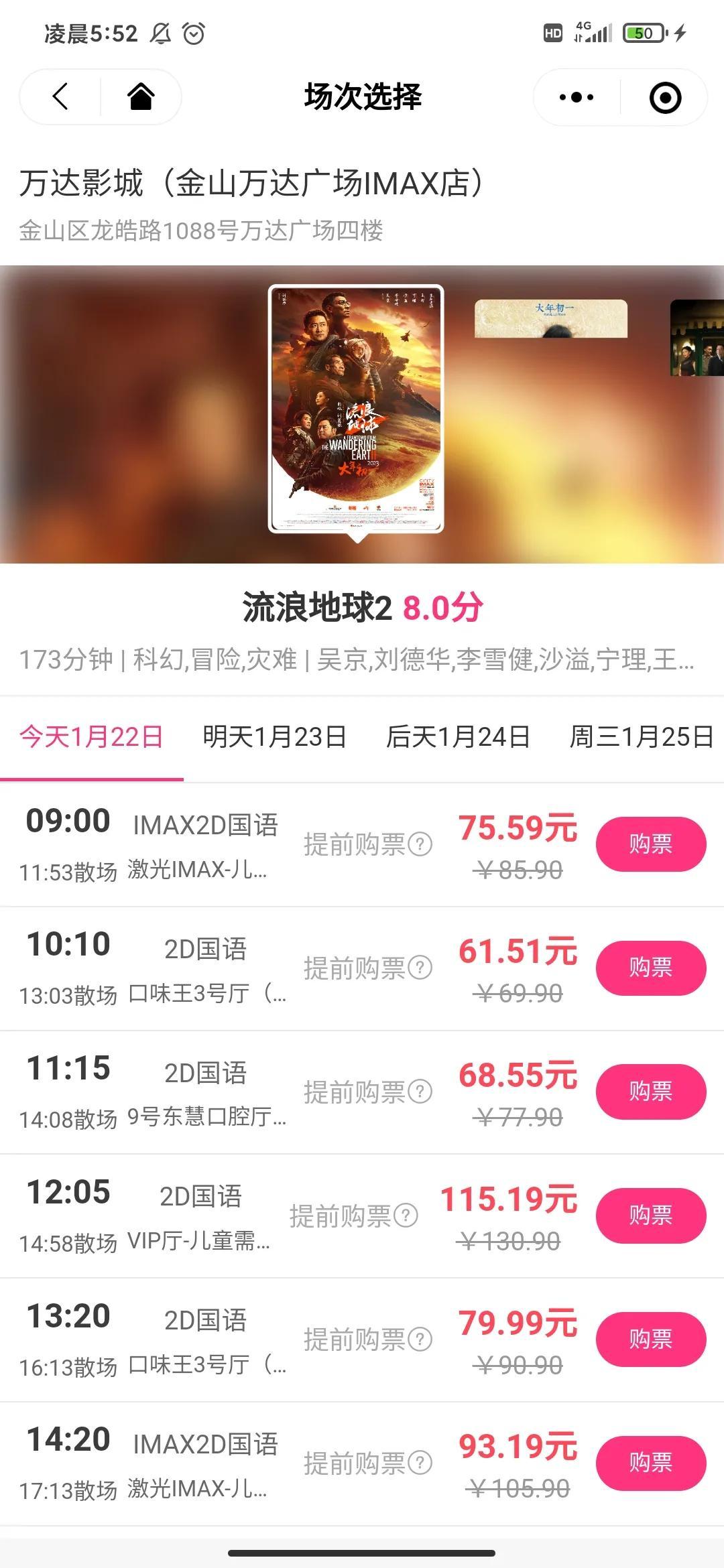This screenshot has height=1568, width=724.
Task: Tap the home icon in the top bar
Action: 141,97
